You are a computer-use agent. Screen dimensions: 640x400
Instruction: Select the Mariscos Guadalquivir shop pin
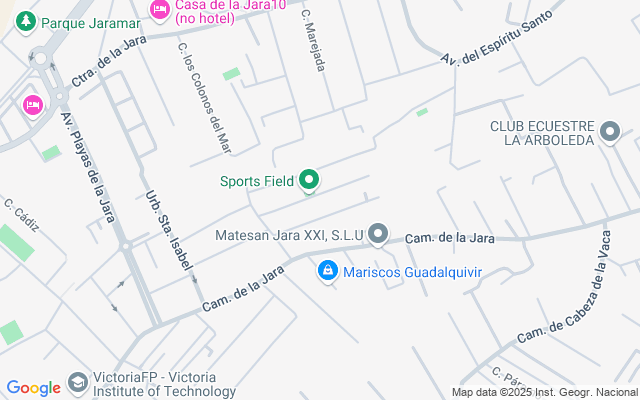pyautogui.click(x=327, y=271)
